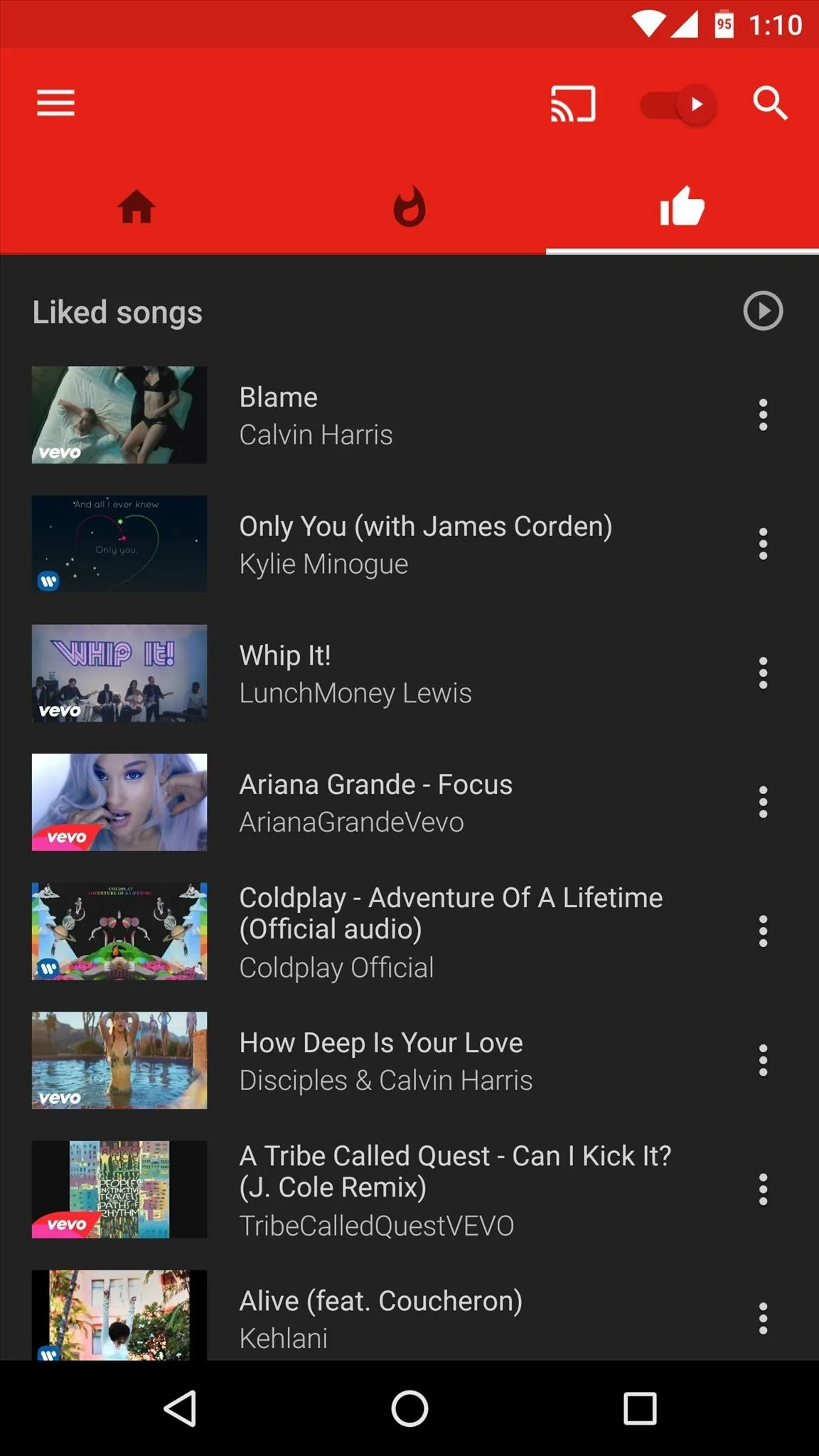Viewport: 819px width, 1456px height.
Task: Toggle the video playback mode switch
Action: click(x=678, y=105)
